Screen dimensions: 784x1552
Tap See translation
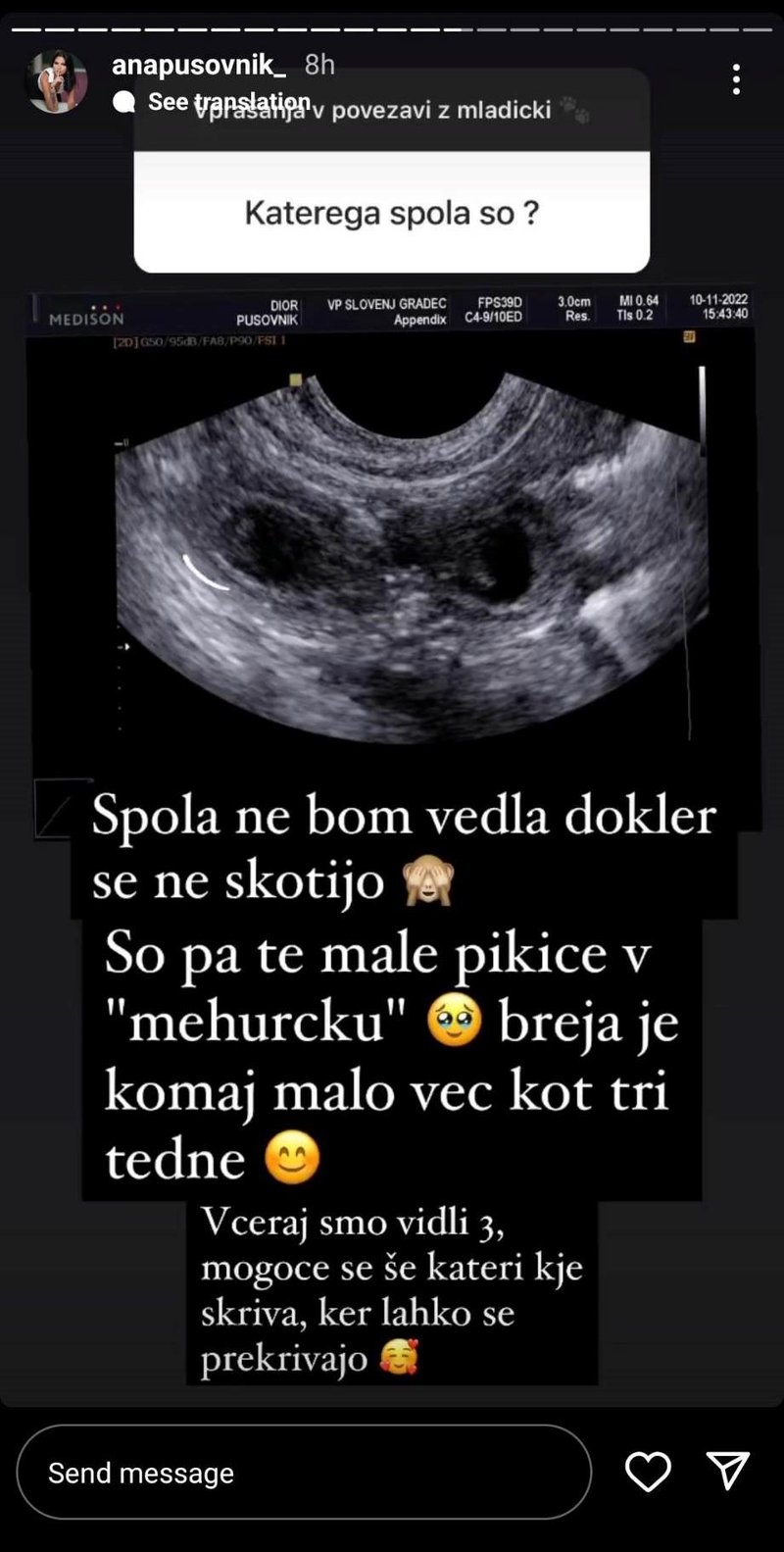227,101
